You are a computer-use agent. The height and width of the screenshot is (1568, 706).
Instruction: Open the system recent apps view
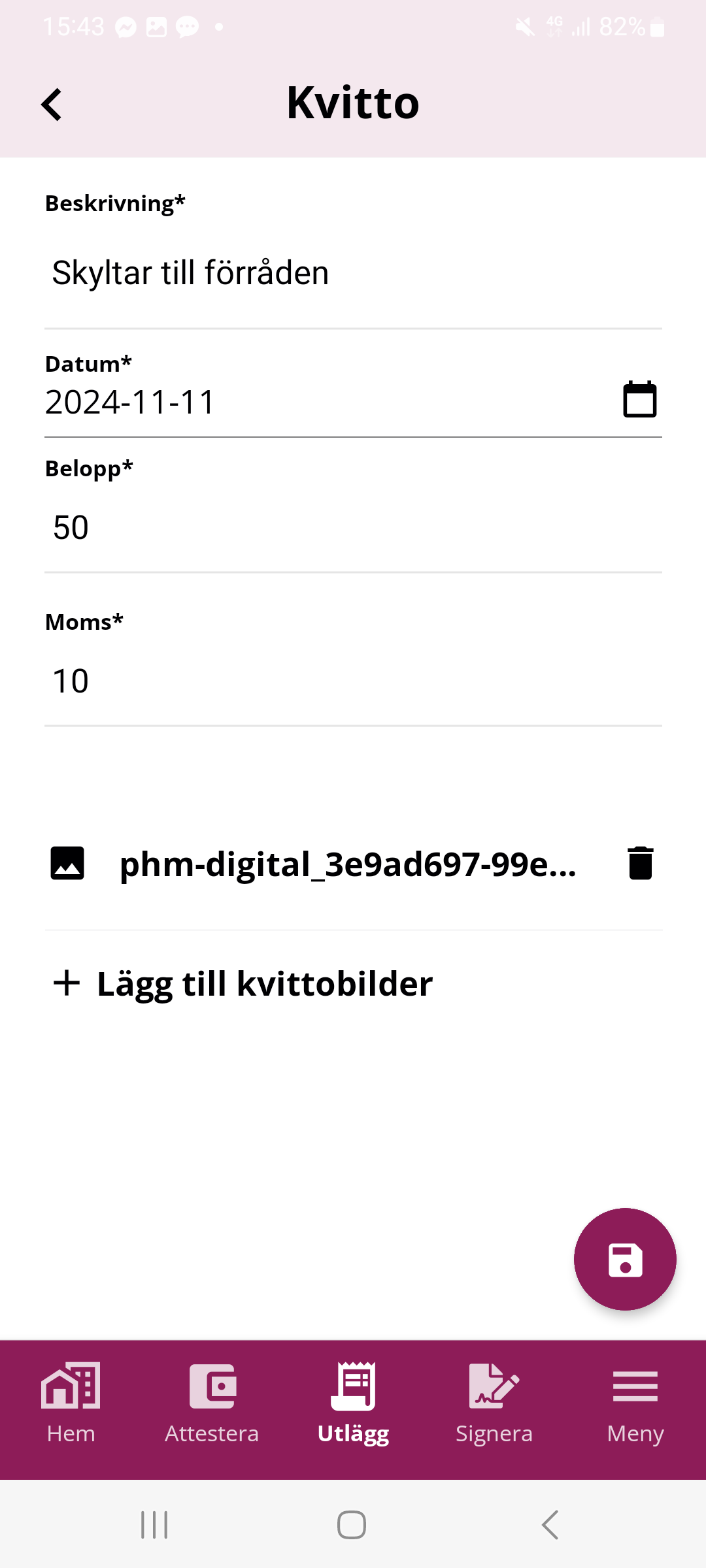[x=155, y=1525]
